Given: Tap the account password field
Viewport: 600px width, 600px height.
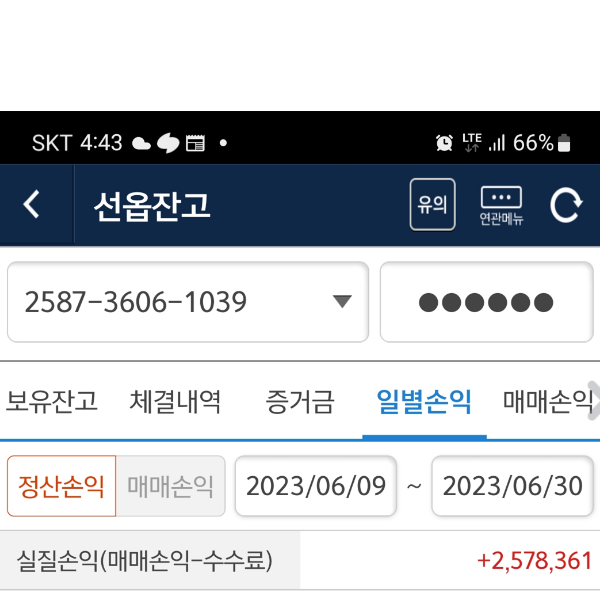Looking at the screenshot, I should coord(486,302).
